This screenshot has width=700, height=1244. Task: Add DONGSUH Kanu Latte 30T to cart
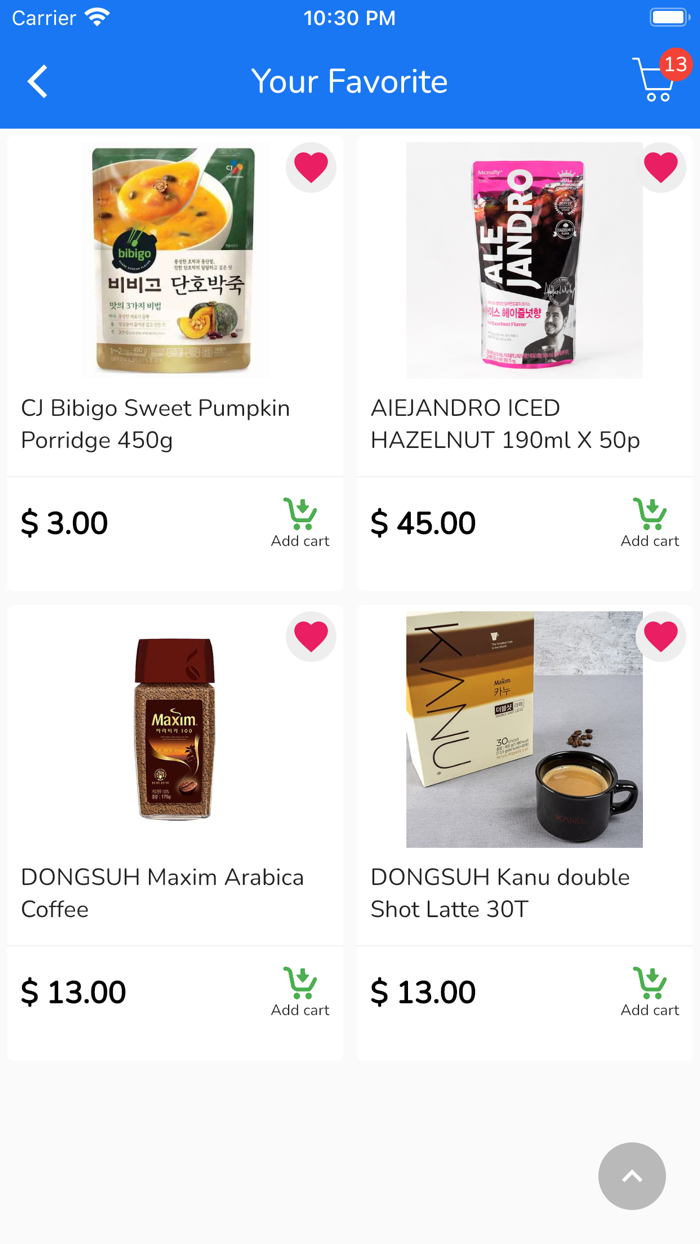pos(650,992)
